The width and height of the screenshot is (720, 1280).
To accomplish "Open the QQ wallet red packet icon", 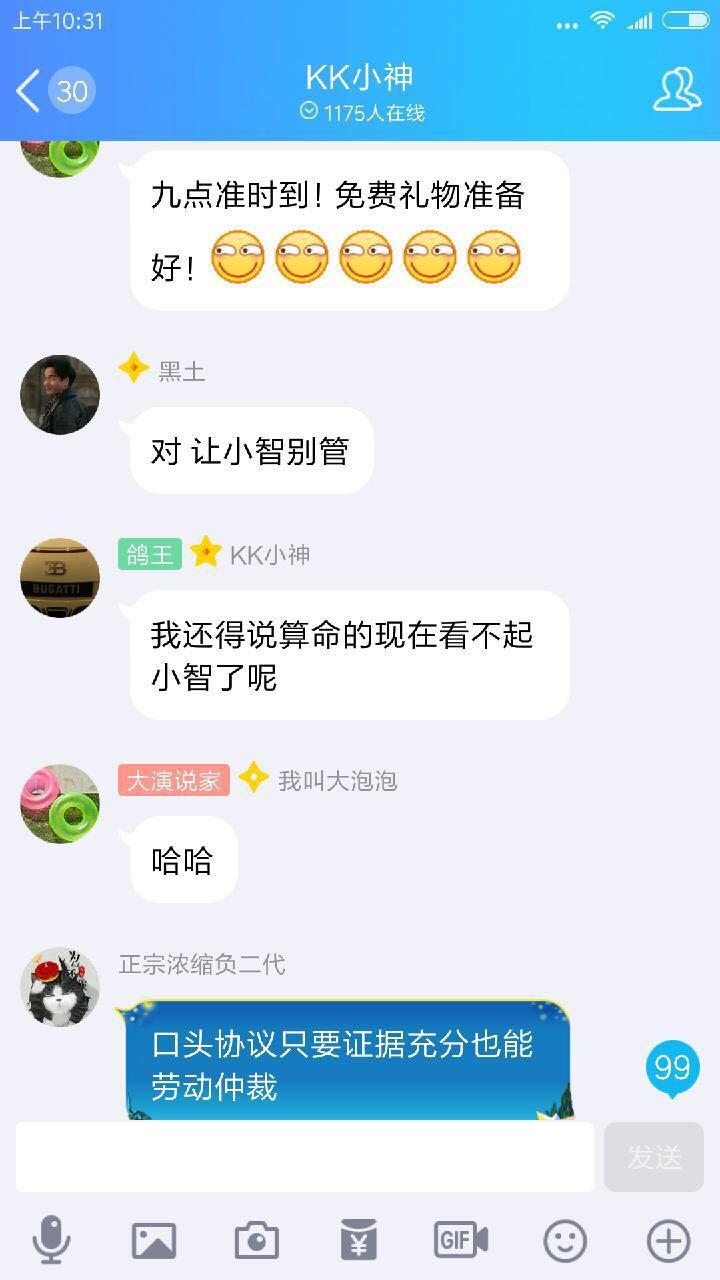I will (x=357, y=1240).
